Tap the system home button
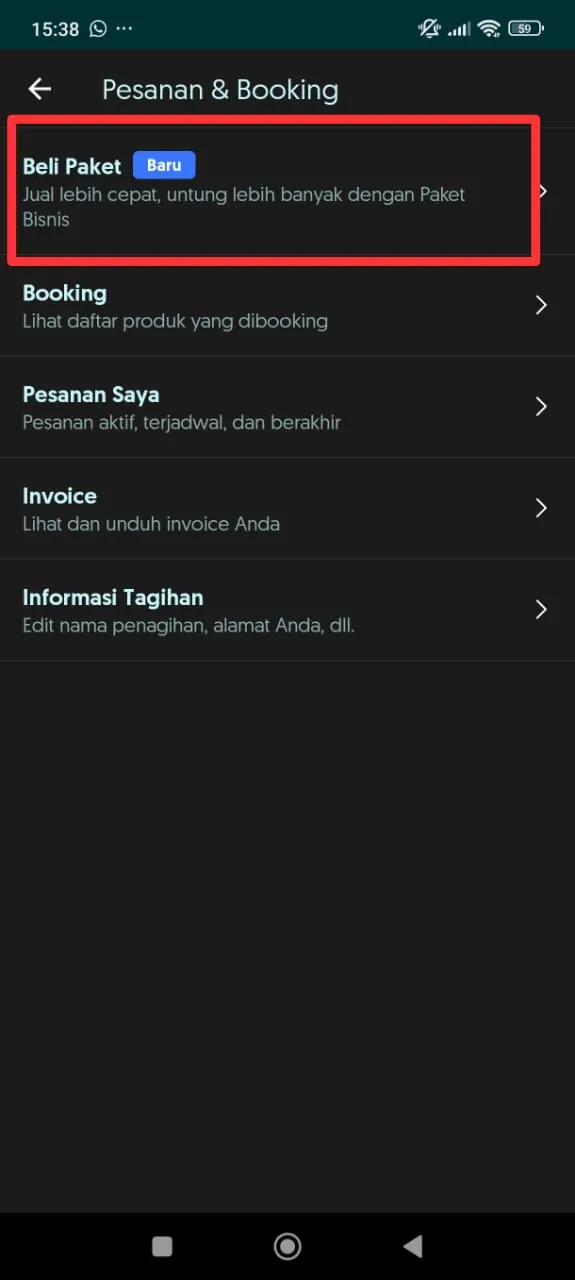 [287, 1245]
